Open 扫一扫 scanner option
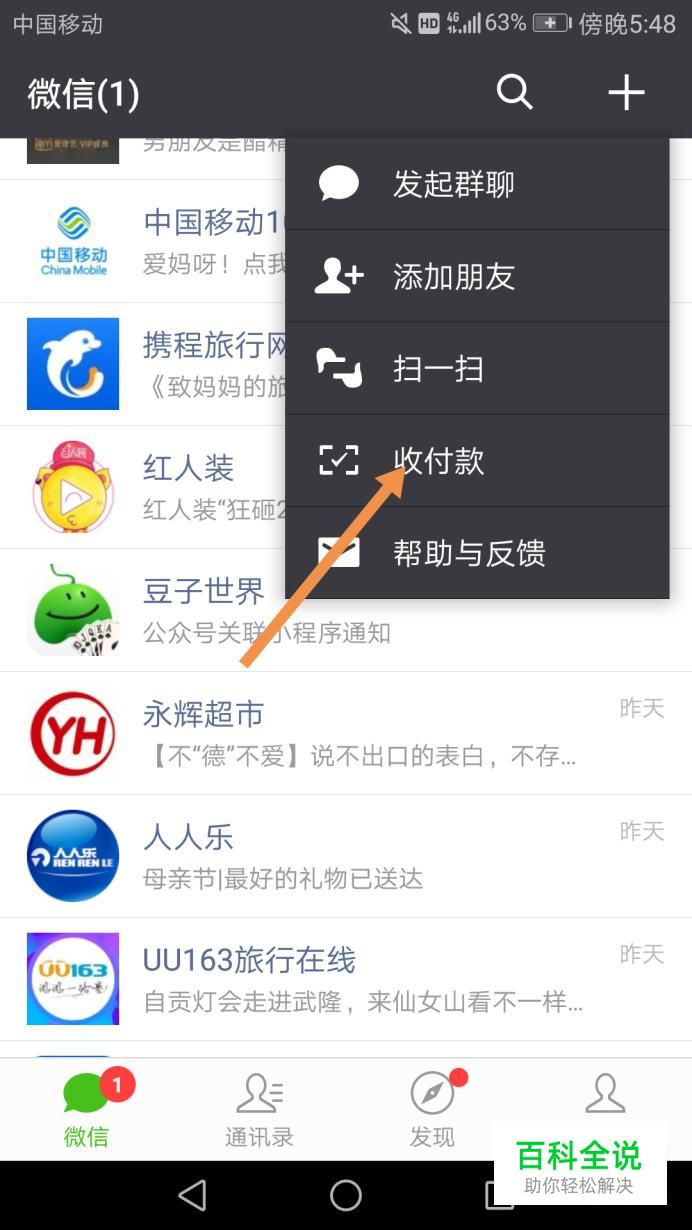692x1230 pixels. pos(477,369)
